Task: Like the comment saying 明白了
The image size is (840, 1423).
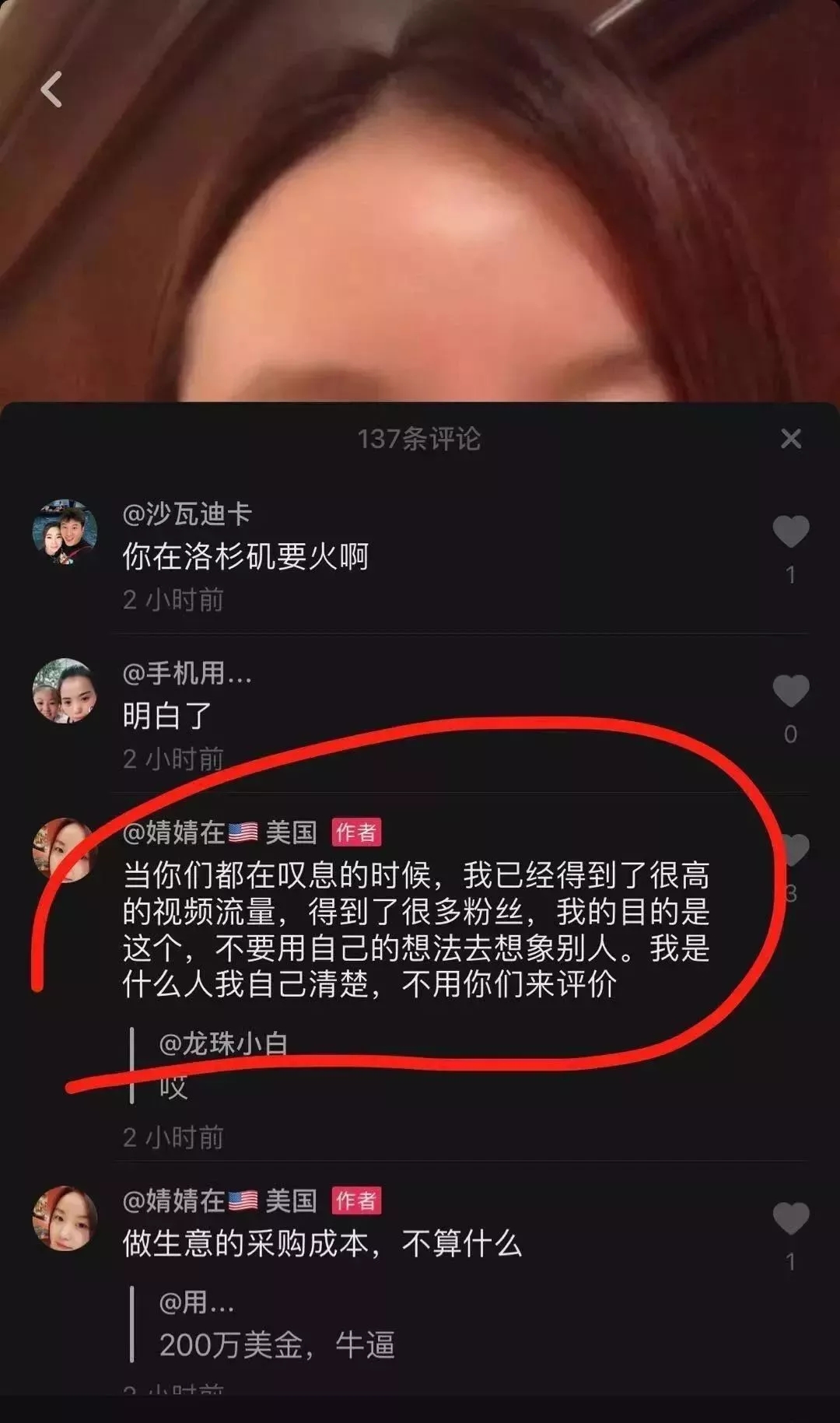Action: (790, 691)
